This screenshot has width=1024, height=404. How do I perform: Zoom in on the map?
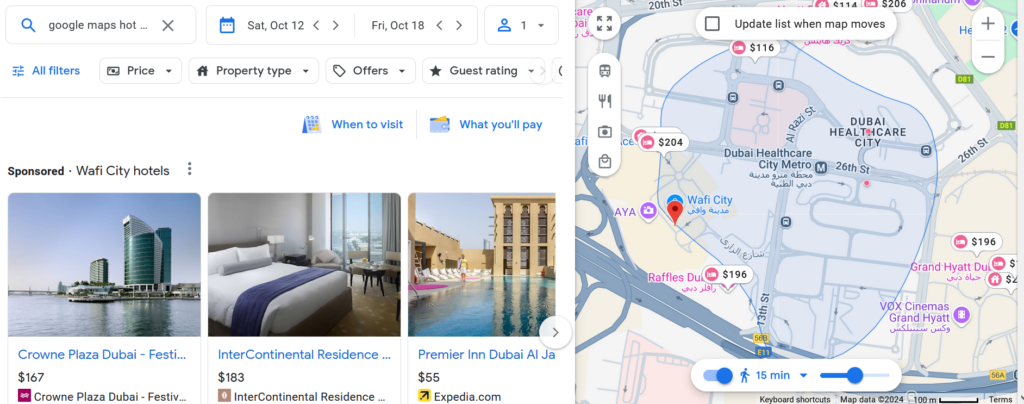tap(988, 23)
